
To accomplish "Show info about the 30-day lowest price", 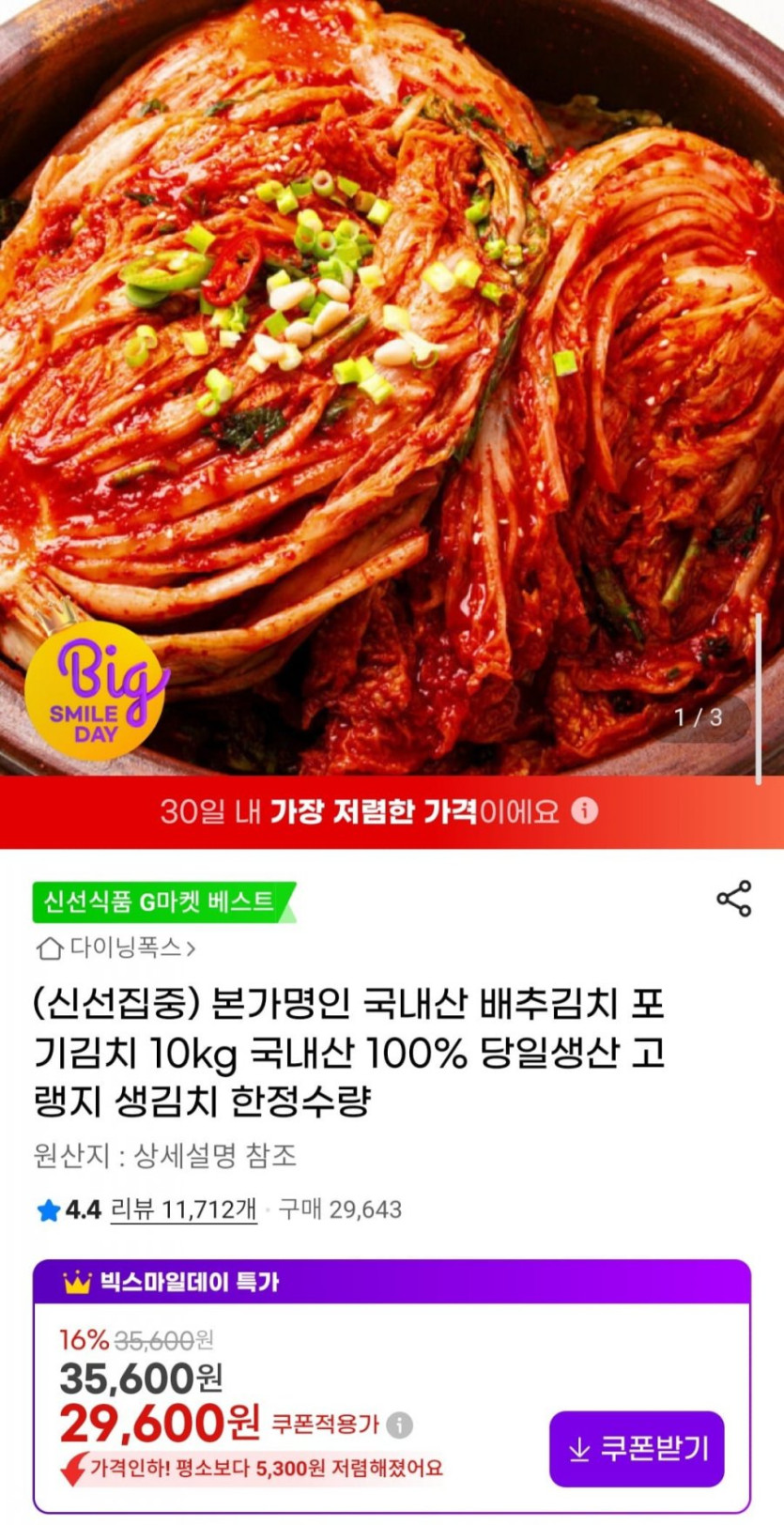I will tap(585, 810).
